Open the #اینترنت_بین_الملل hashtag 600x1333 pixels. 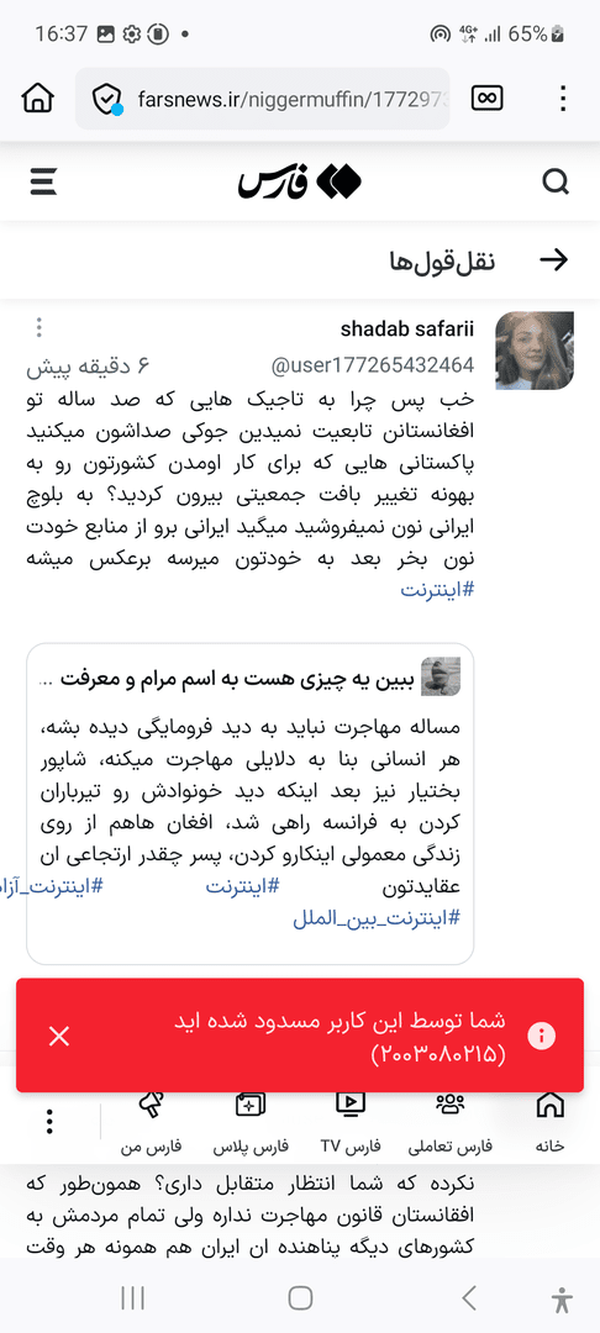(376, 917)
